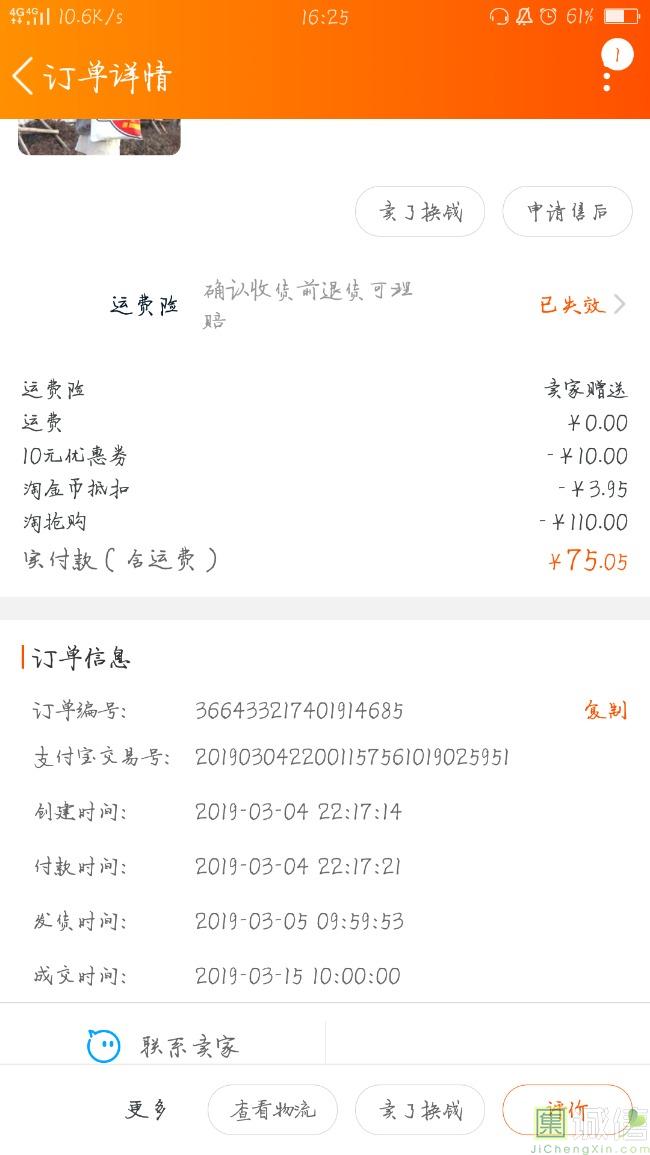650x1155 pixels.
Task: Tap 卖了换钱 in the bottom bar
Action: [x=420, y=1110]
